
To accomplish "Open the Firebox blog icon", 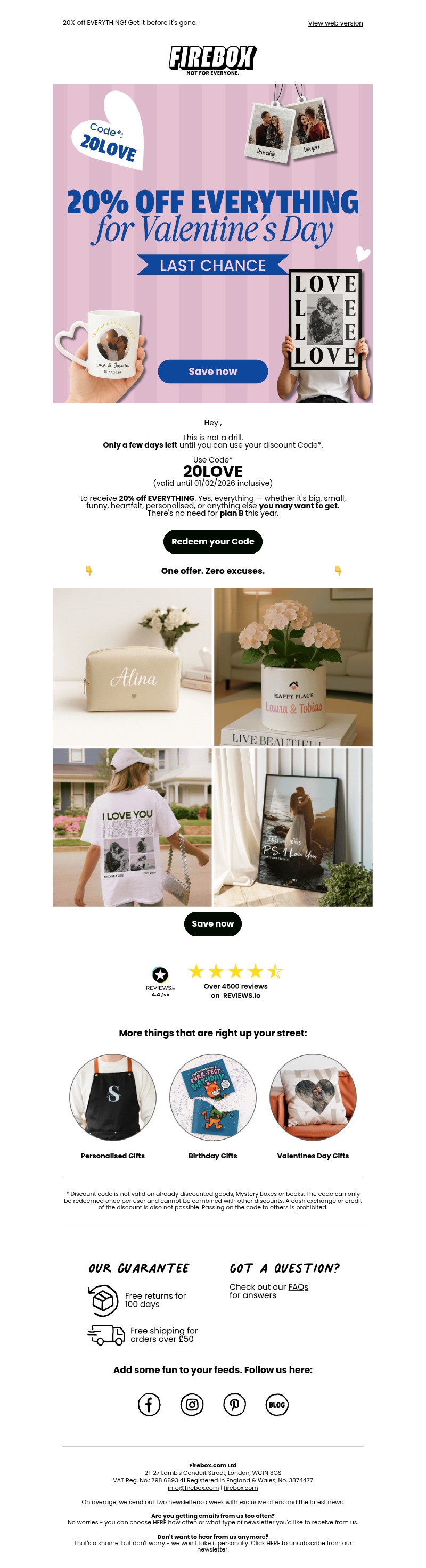I will pos(277,1404).
